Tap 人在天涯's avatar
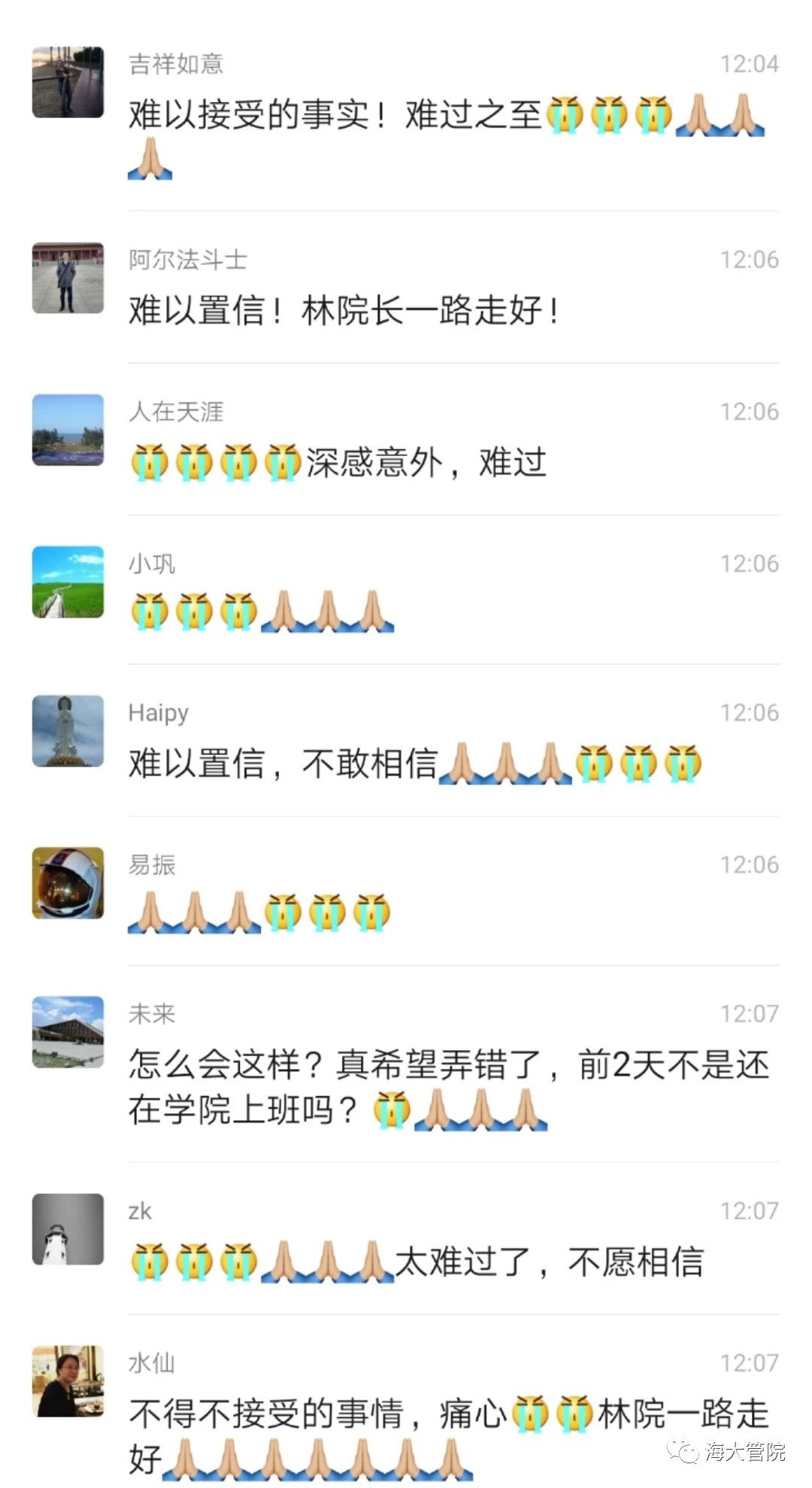The height and width of the screenshot is (1488, 812). [x=68, y=430]
